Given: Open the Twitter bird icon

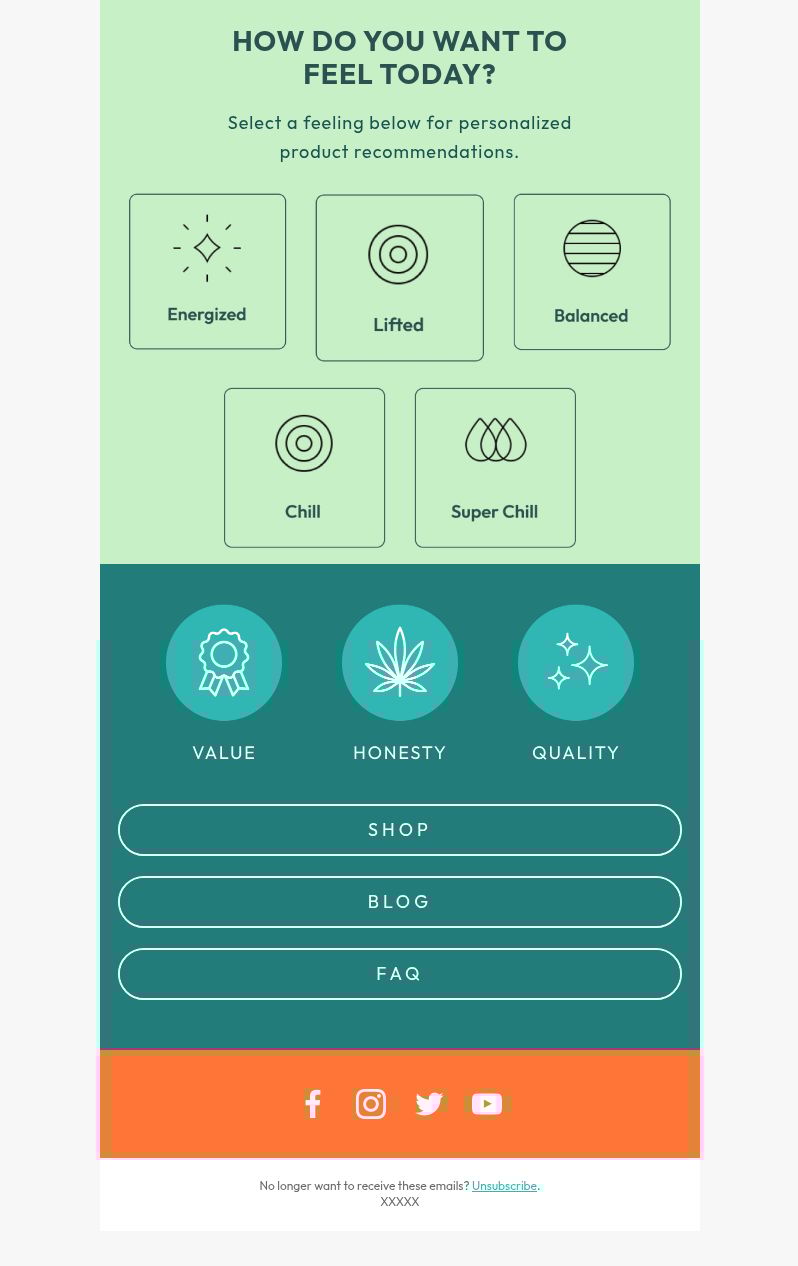Looking at the screenshot, I should (429, 1104).
